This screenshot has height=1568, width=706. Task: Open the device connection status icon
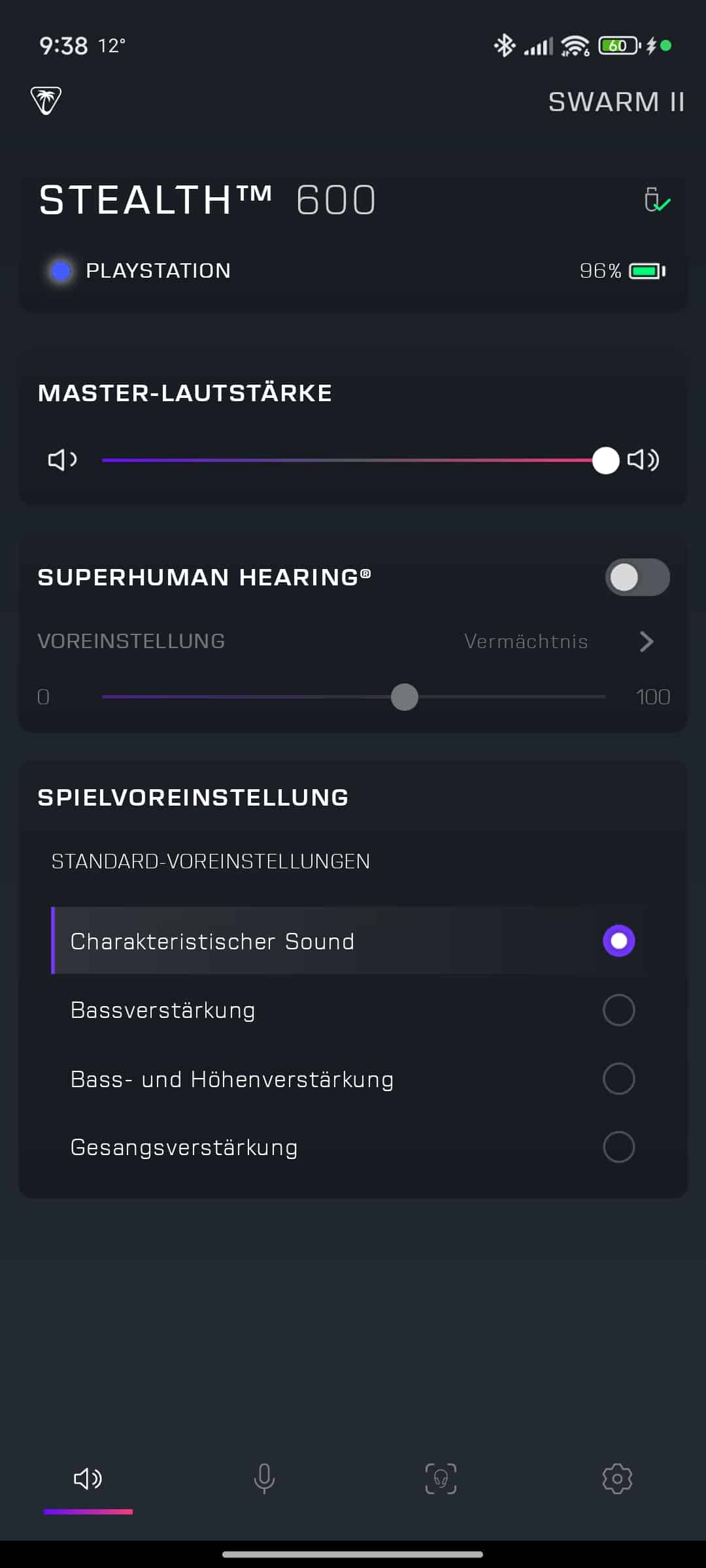click(656, 200)
